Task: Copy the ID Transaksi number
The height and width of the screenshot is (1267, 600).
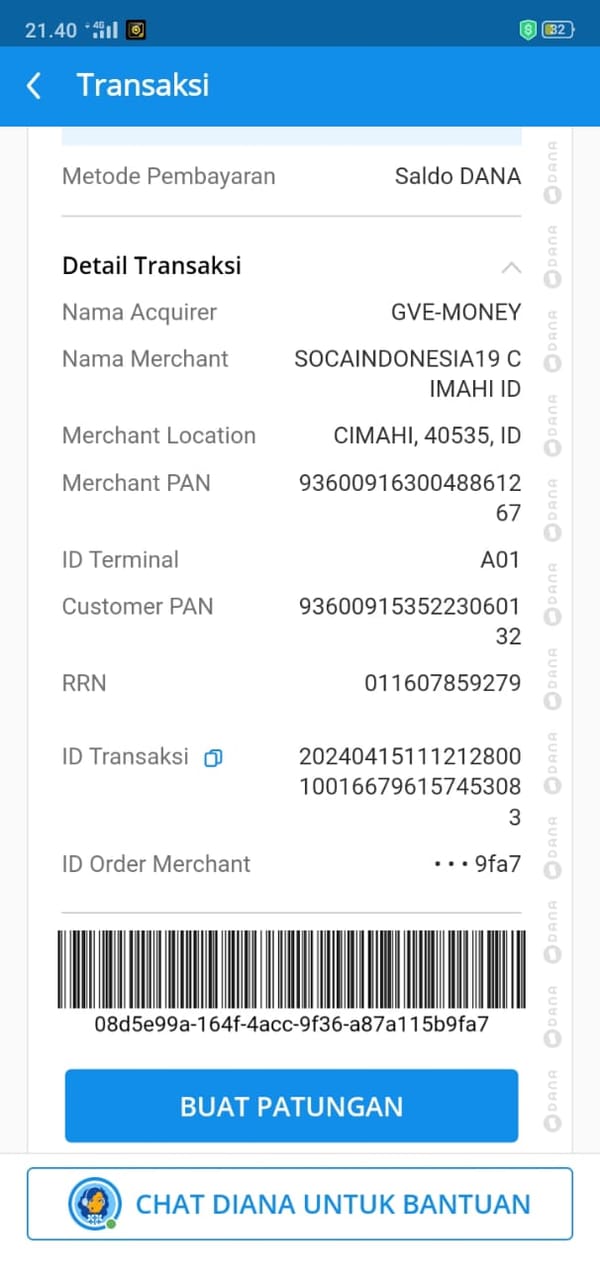Action: [x=212, y=758]
